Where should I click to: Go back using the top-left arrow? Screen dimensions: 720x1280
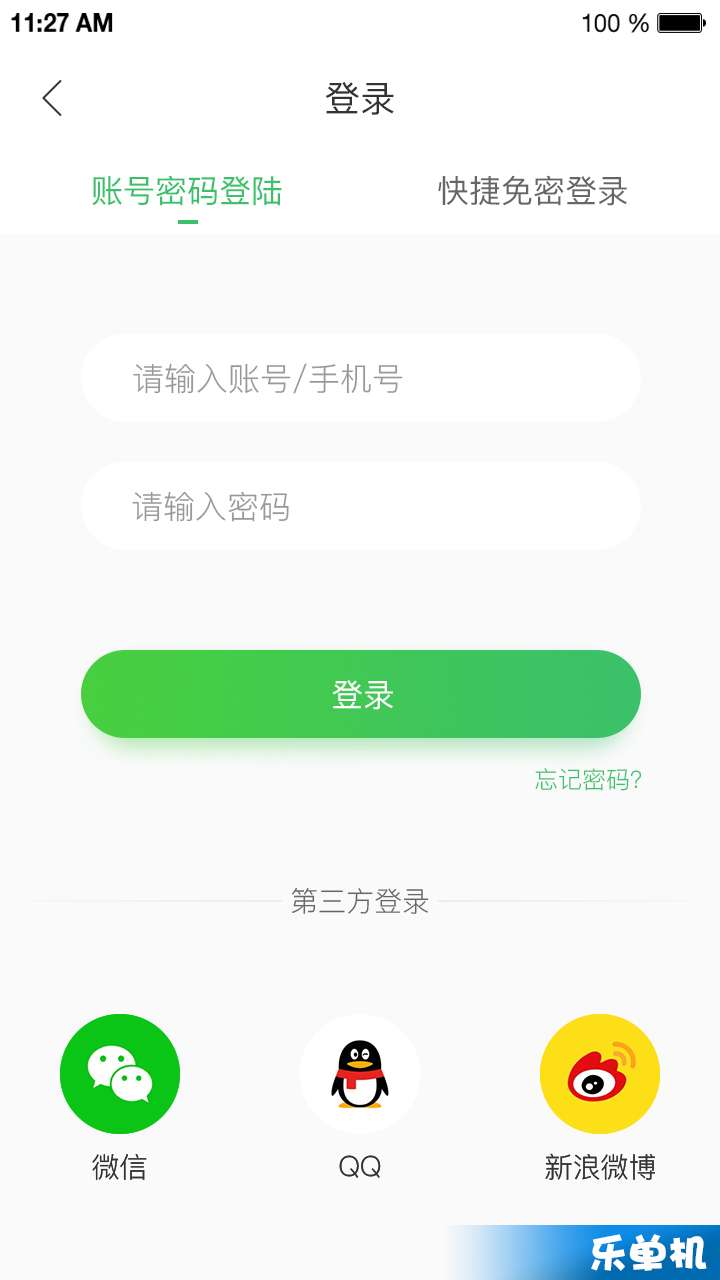(52, 98)
